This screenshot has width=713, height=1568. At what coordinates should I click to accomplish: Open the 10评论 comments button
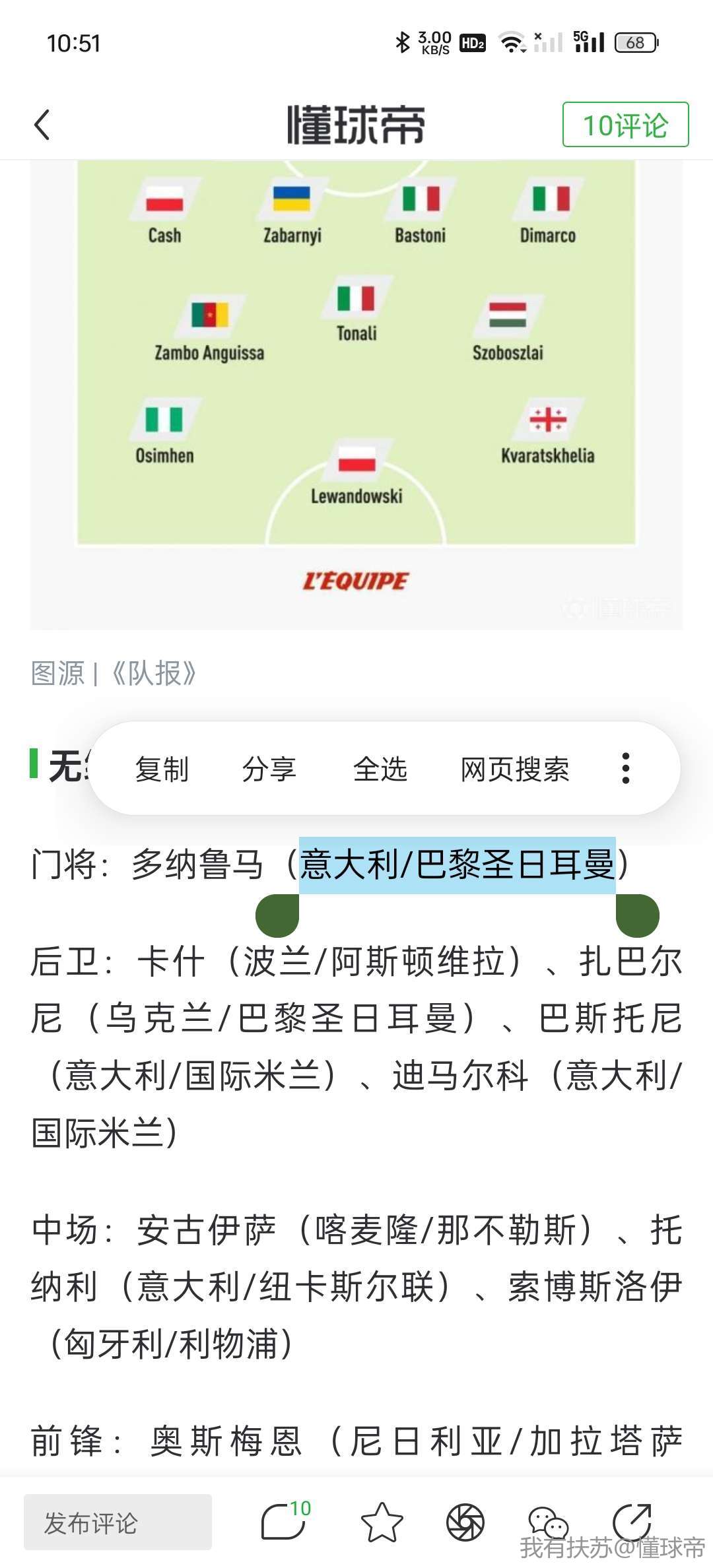(x=625, y=125)
